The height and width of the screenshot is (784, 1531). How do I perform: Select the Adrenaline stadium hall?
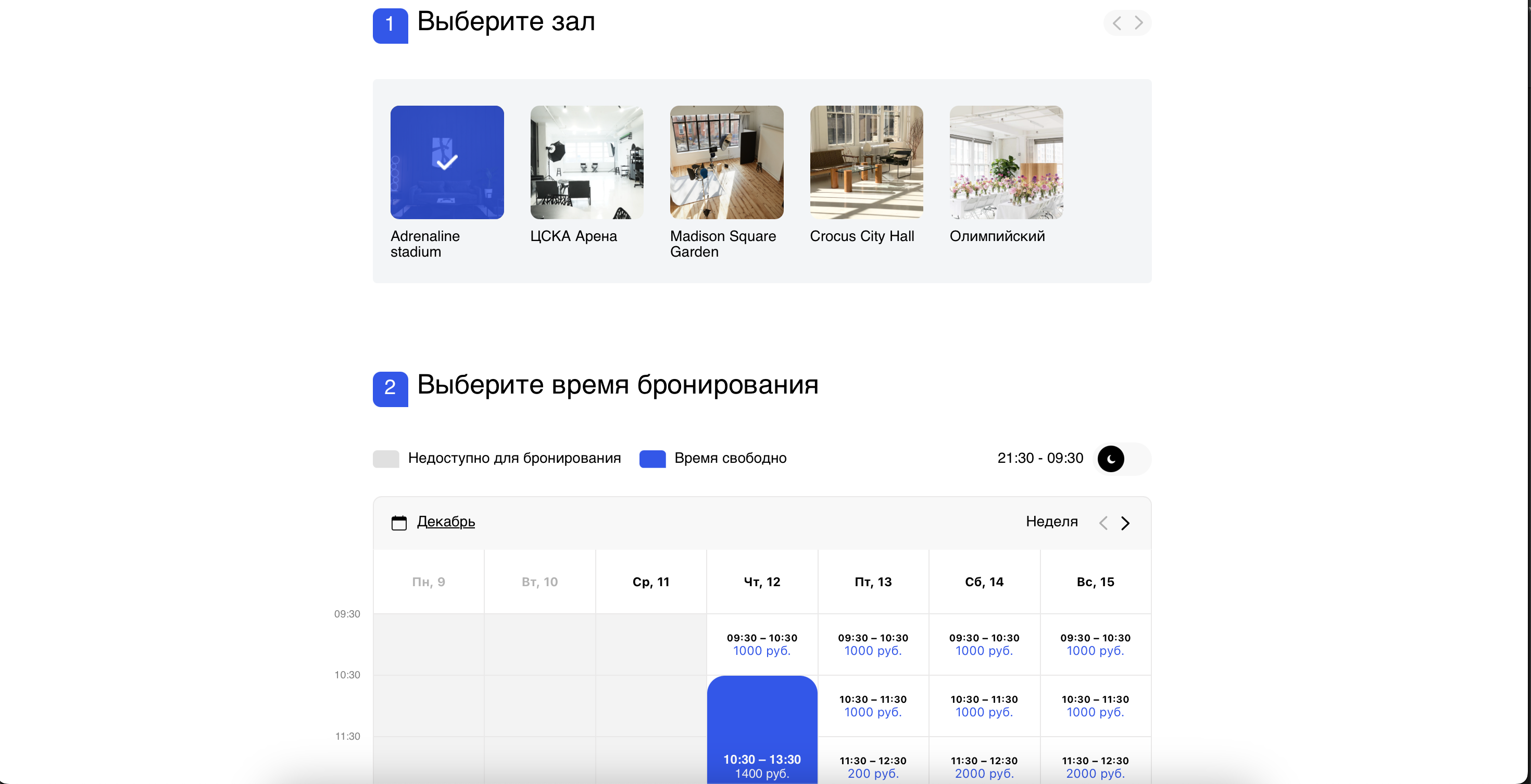(447, 162)
